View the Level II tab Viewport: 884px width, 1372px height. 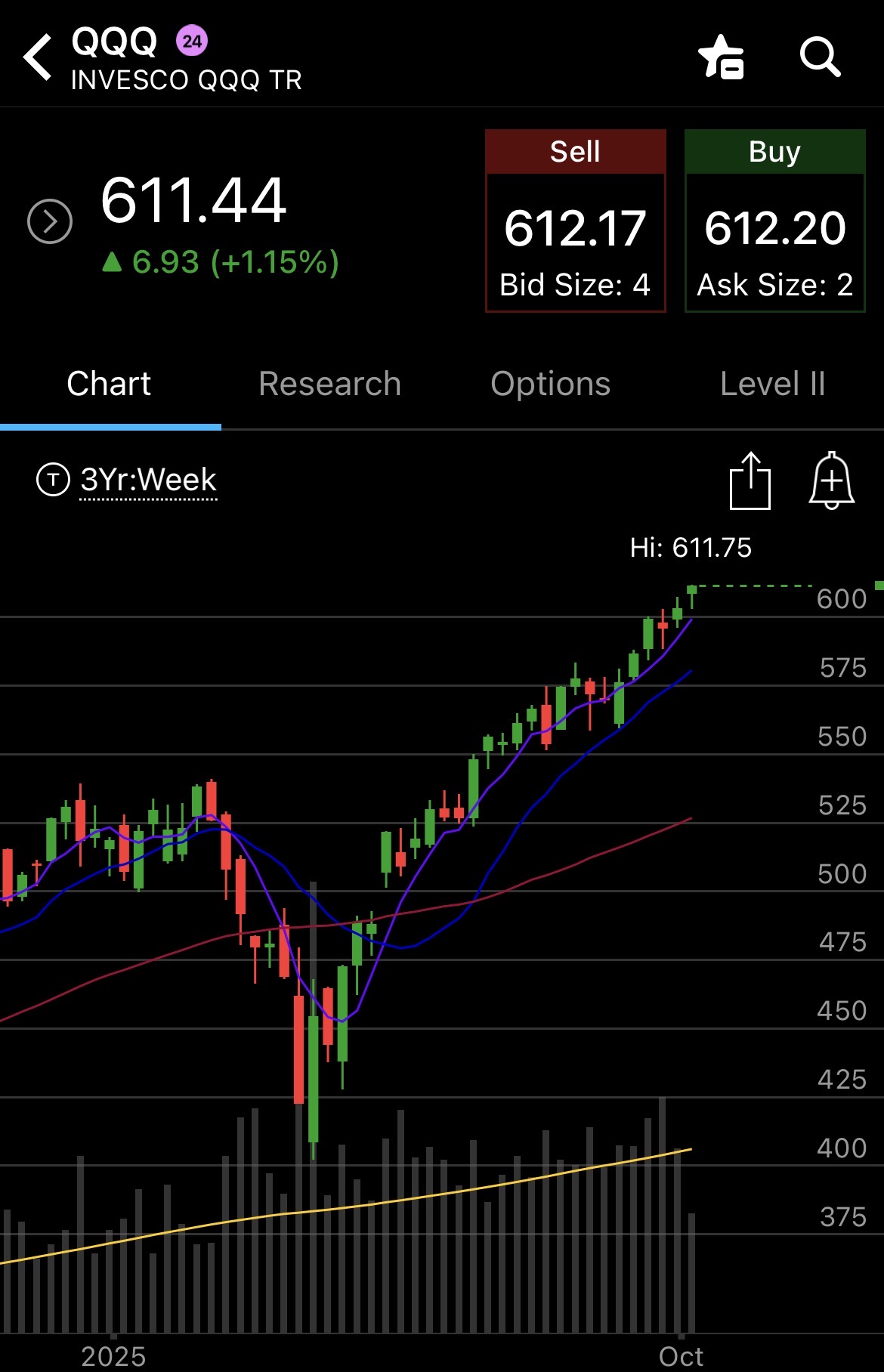click(772, 384)
